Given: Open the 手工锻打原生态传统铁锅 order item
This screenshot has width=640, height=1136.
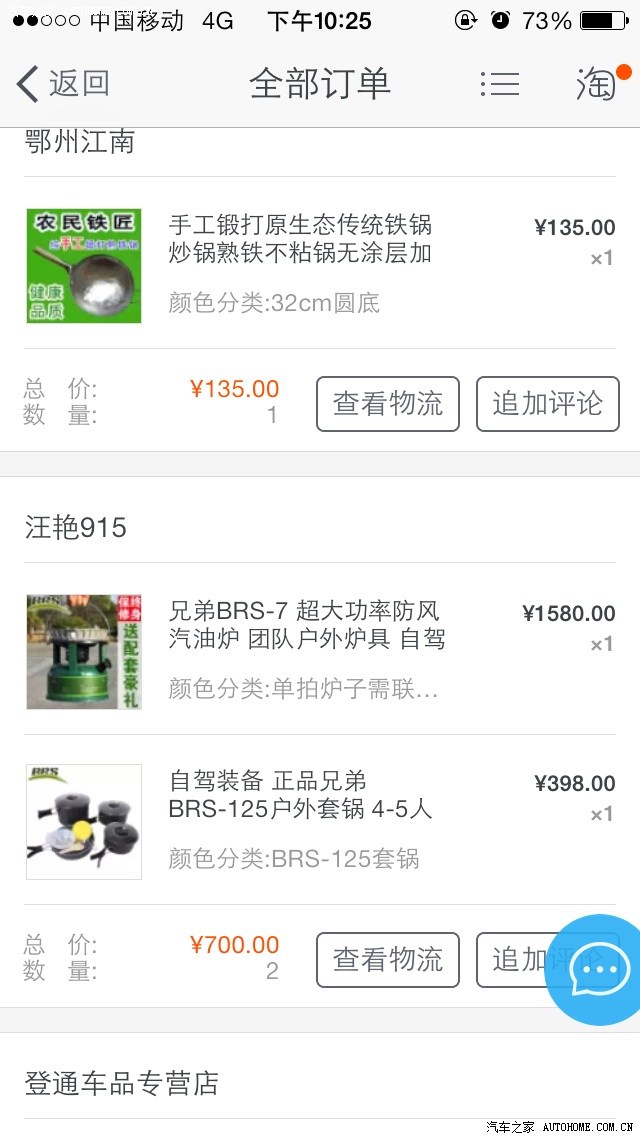Looking at the screenshot, I should coord(320,264).
